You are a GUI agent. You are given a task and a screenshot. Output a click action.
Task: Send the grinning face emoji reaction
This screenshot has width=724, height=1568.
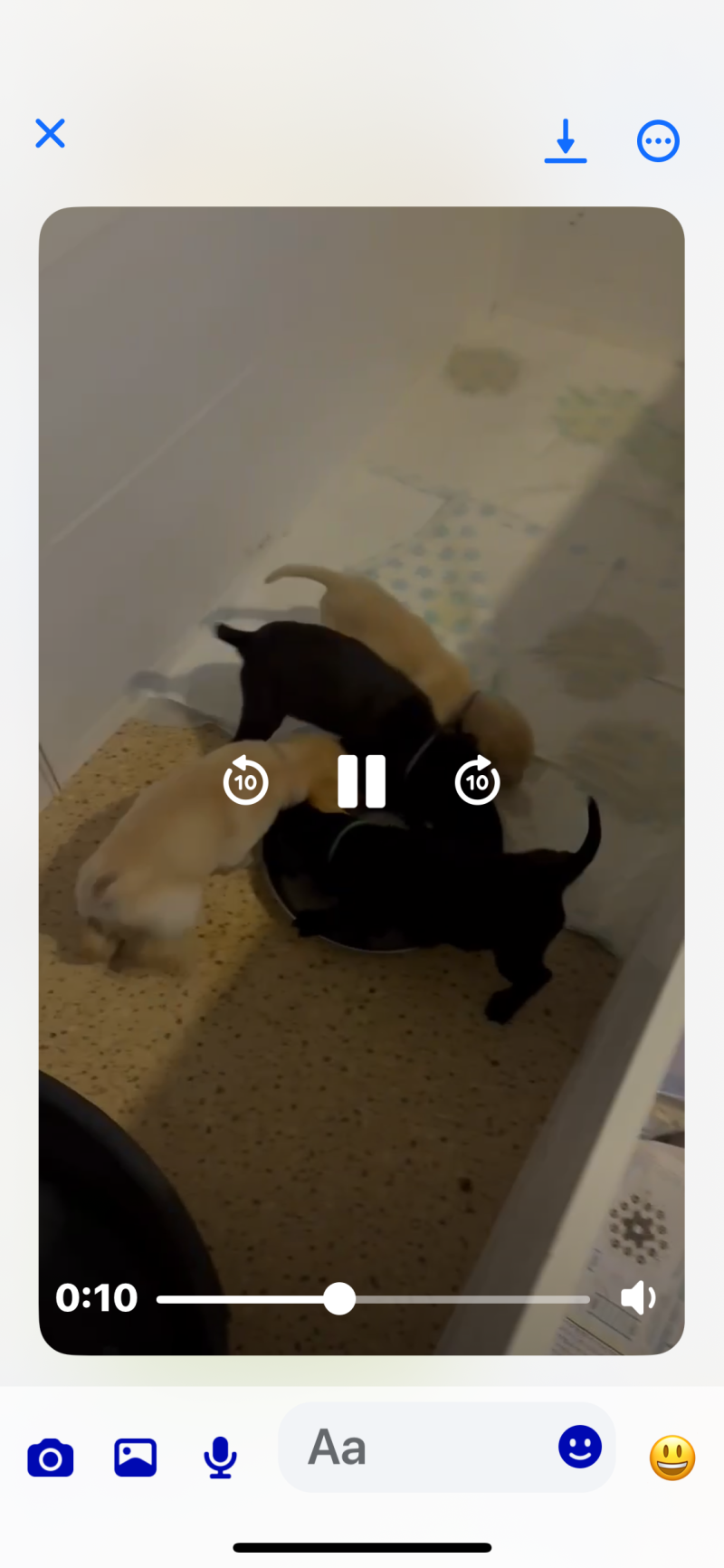[672, 1458]
